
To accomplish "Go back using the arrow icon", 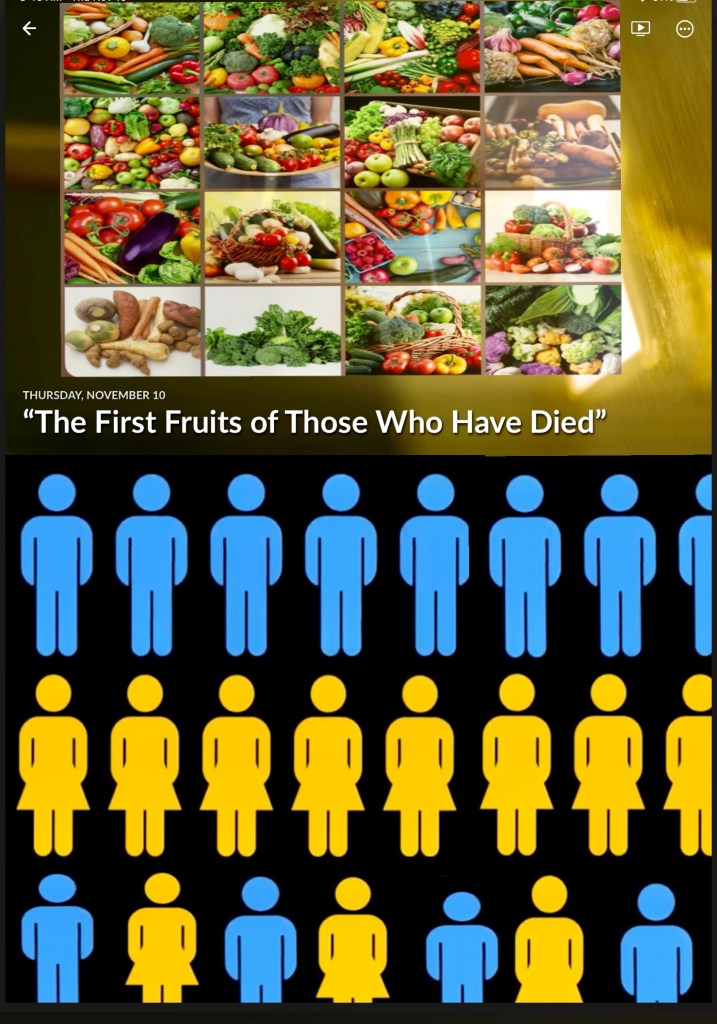I will [x=29, y=28].
